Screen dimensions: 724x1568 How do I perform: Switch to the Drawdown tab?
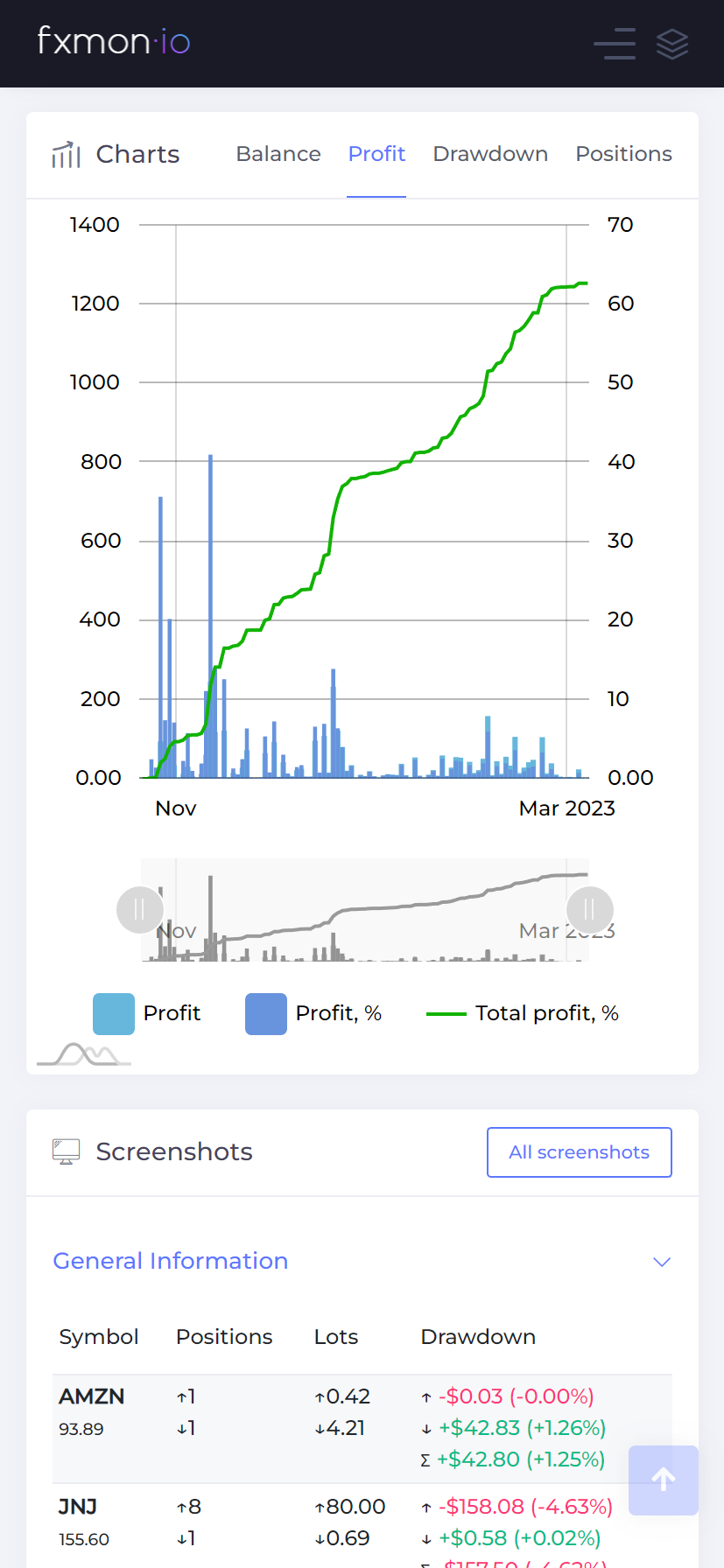click(490, 154)
